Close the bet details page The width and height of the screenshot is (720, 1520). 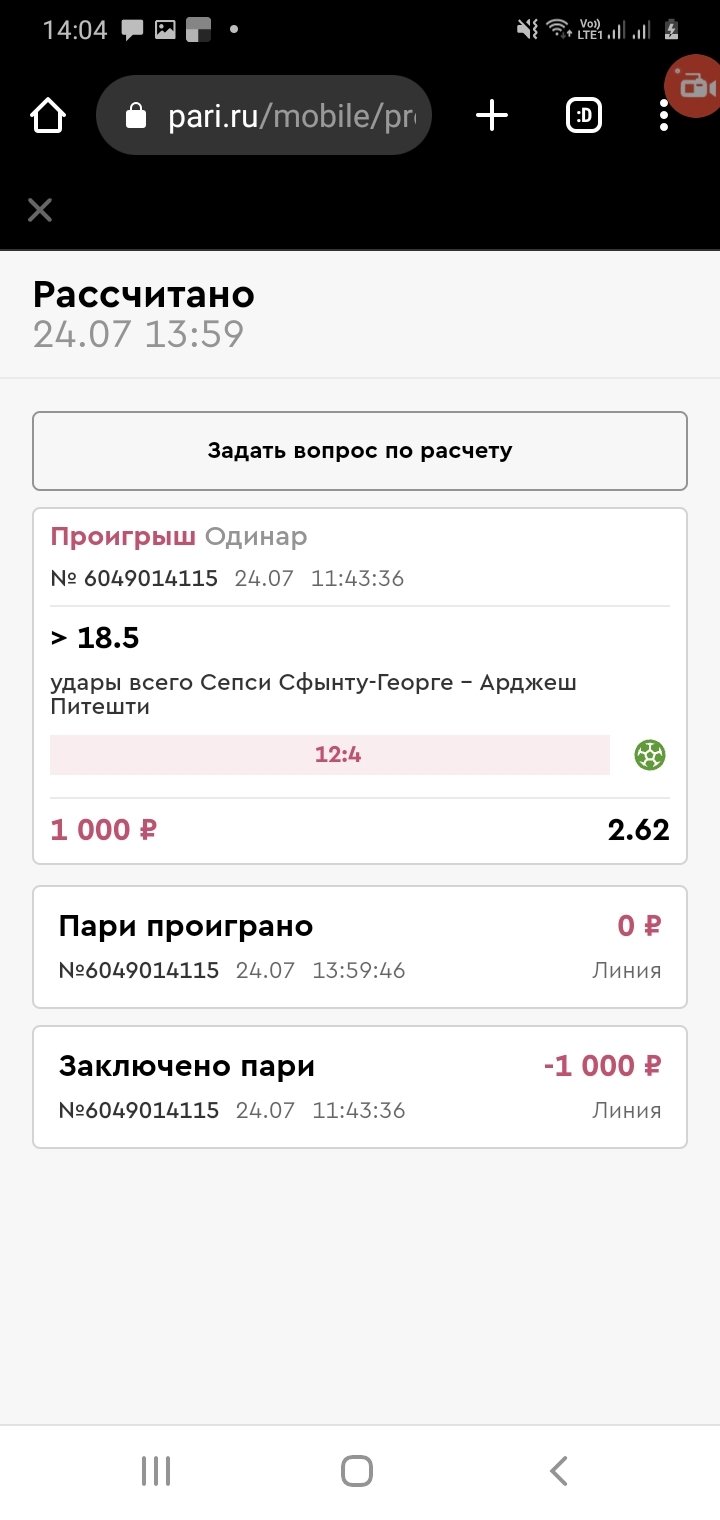[x=40, y=210]
